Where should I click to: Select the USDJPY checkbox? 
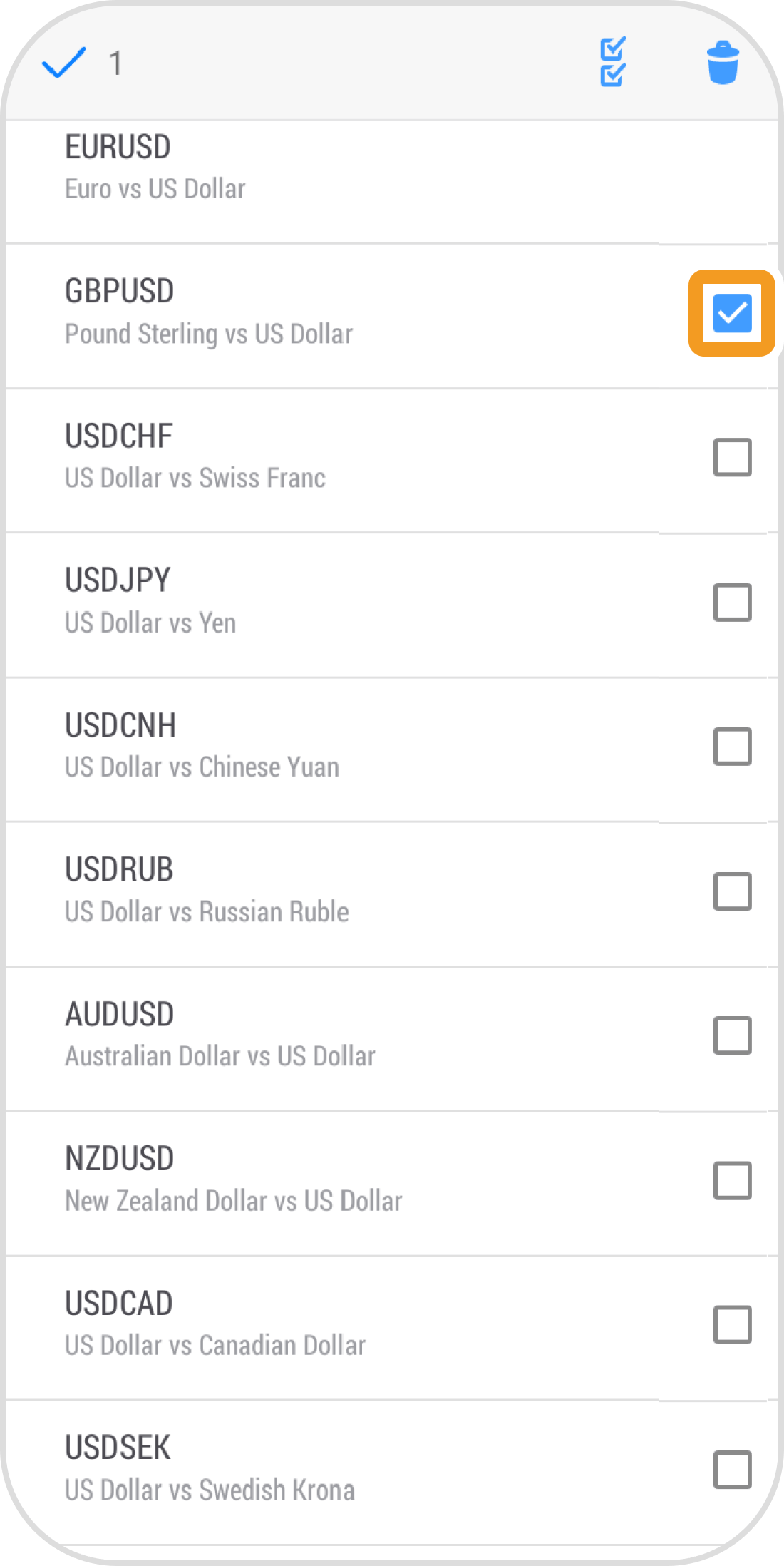coord(732,602)
